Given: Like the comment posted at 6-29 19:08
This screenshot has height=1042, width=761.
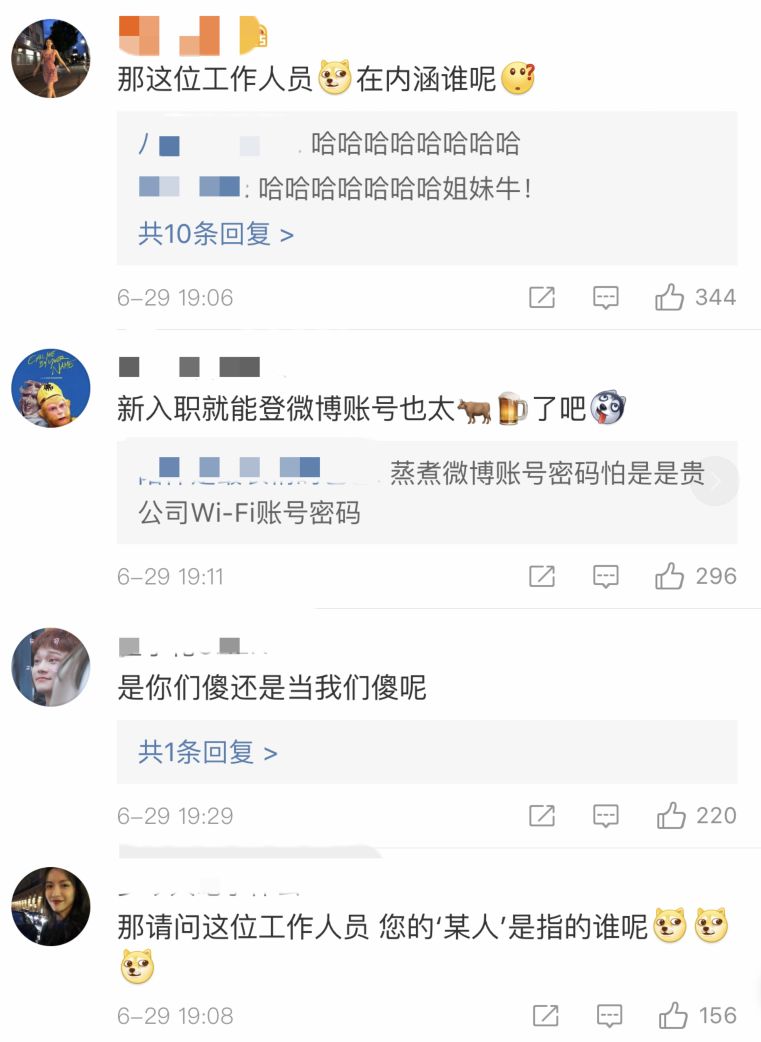Looking at the screenshot, I should 672,1016.
